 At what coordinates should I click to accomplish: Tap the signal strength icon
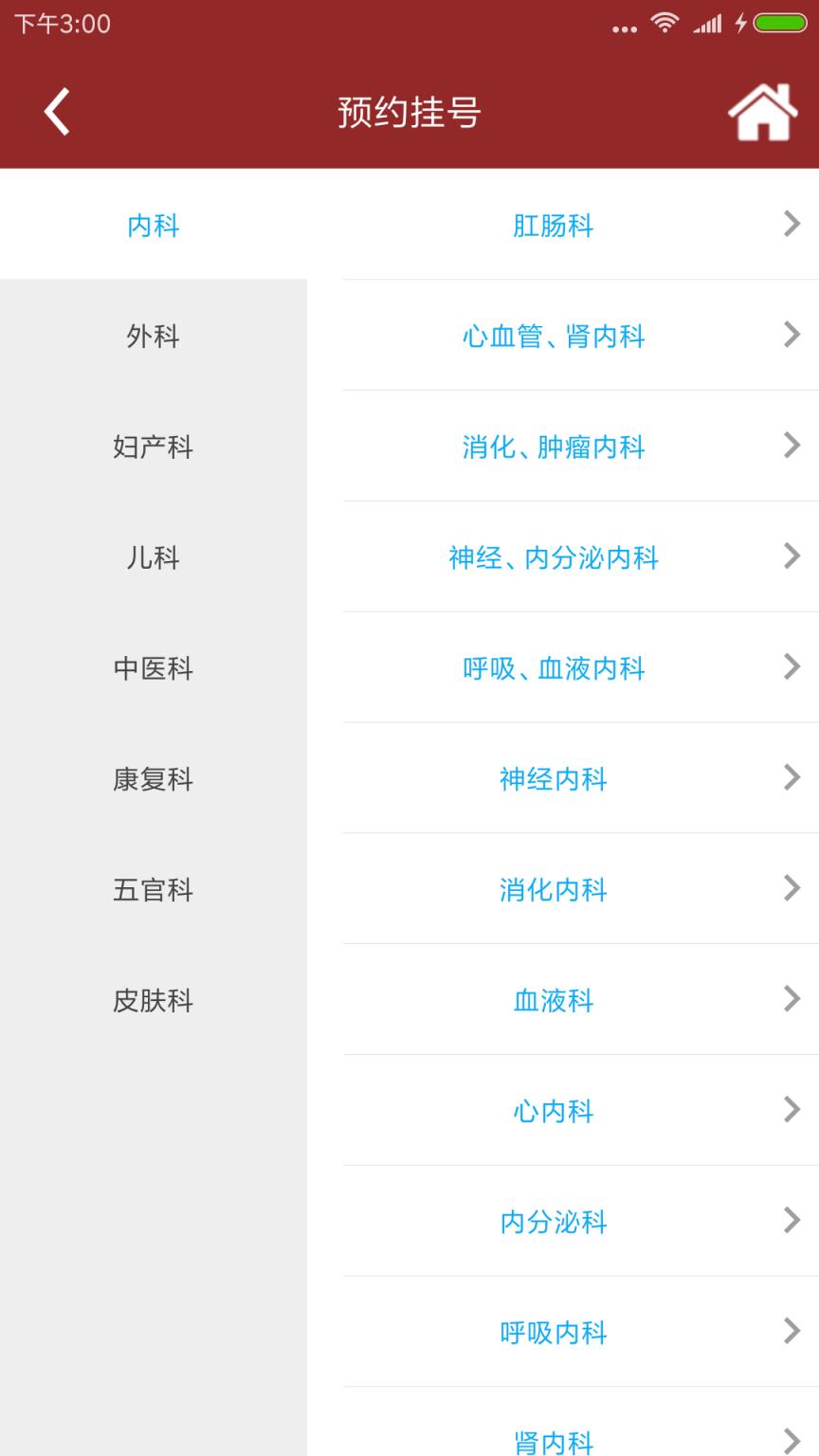pyautogui.click(x=709, y=26)
